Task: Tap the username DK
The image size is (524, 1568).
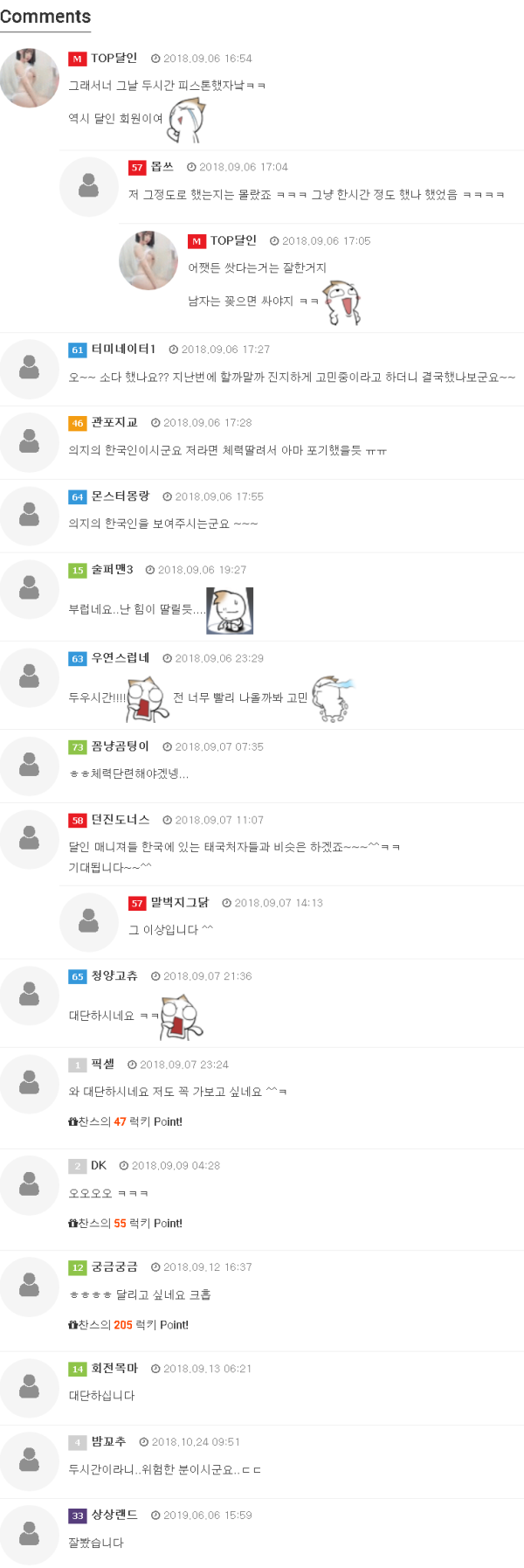Action: click(x=99, y=1166)
